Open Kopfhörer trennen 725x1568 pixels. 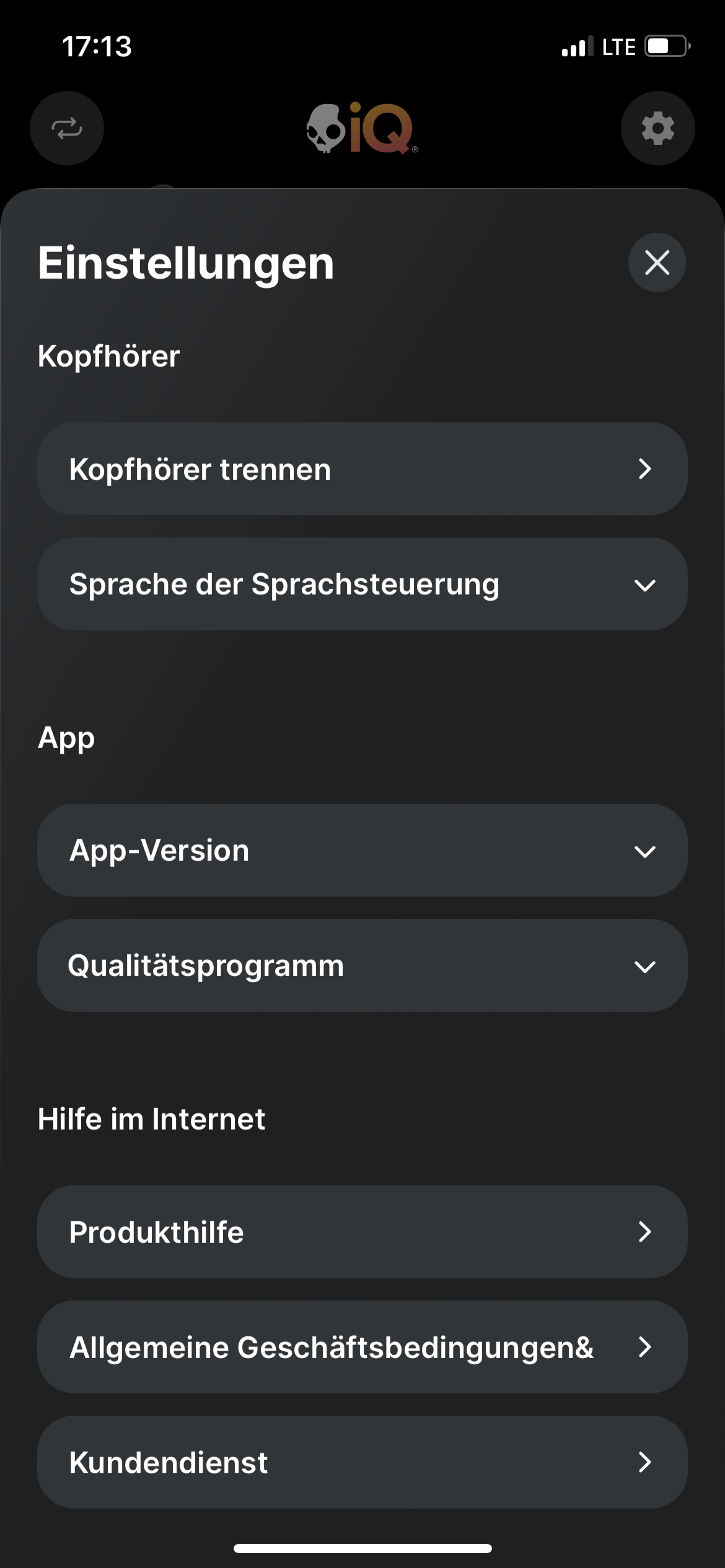362,469
